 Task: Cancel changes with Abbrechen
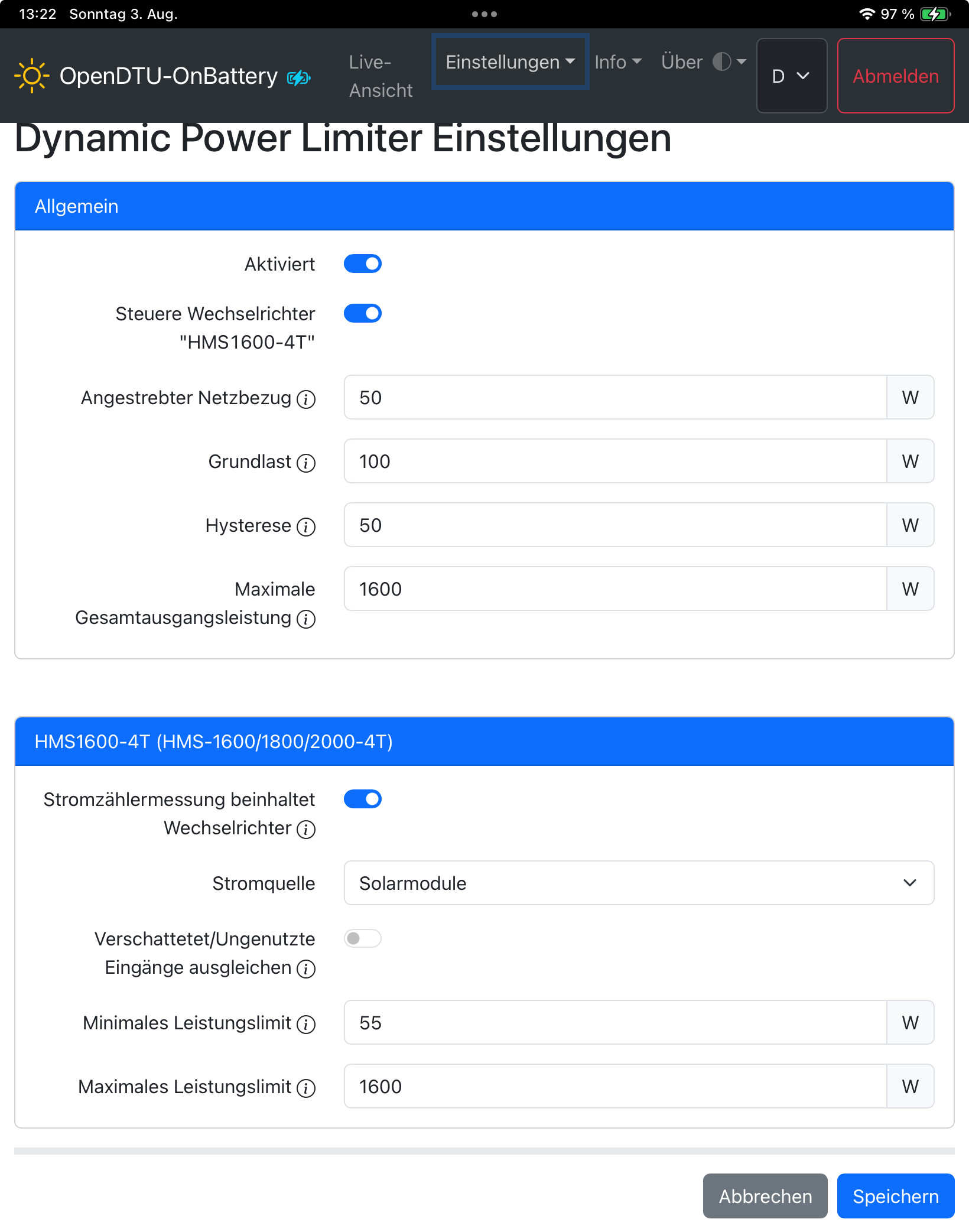click(765, 1196)
